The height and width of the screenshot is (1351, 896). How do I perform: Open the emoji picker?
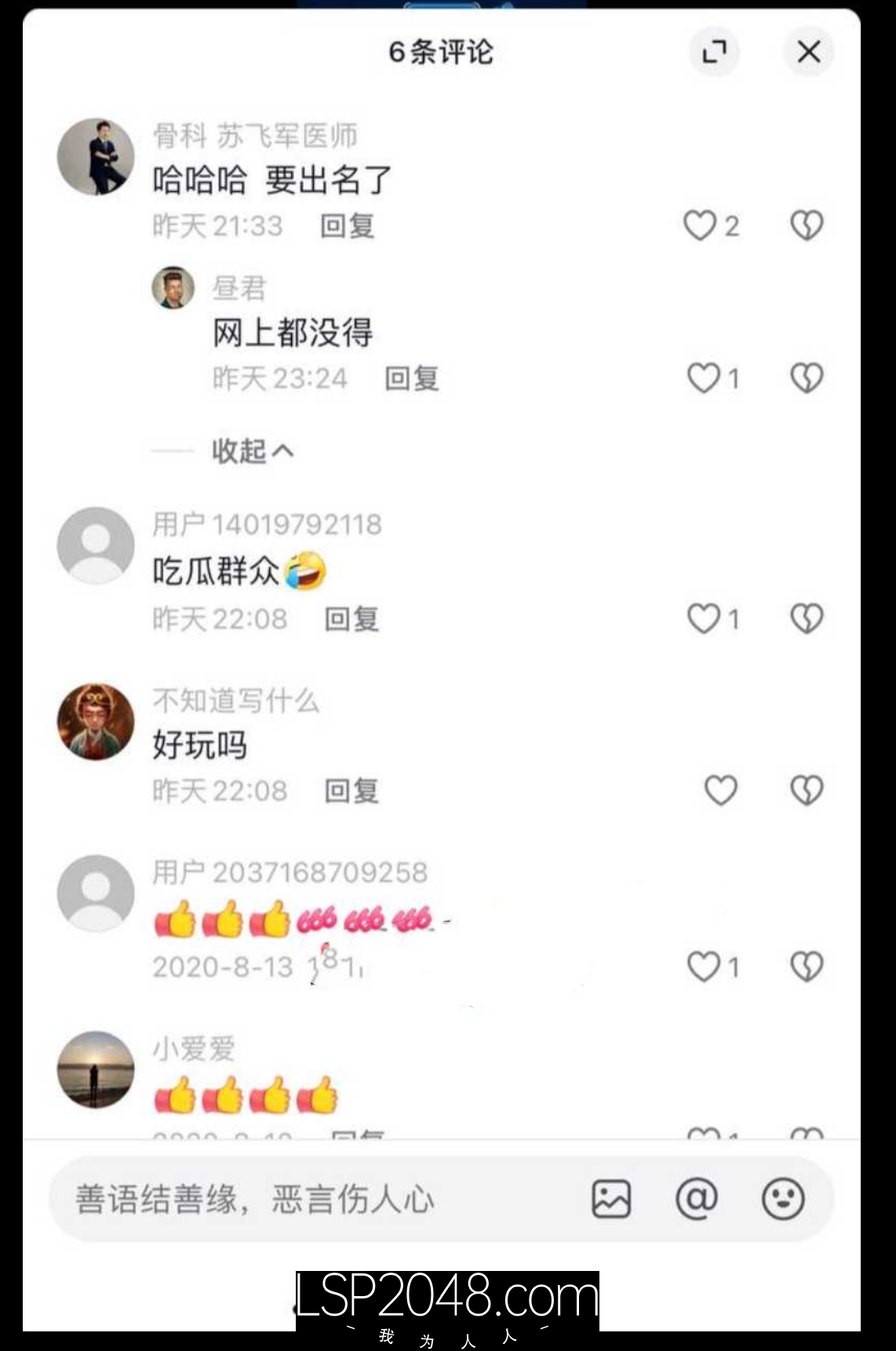coord(783,1199)
